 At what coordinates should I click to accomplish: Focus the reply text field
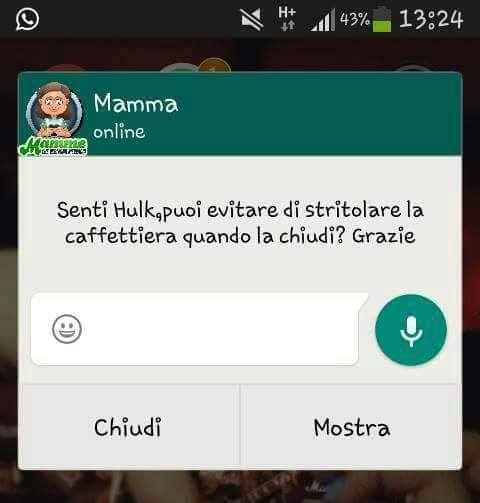pos(199,329)
